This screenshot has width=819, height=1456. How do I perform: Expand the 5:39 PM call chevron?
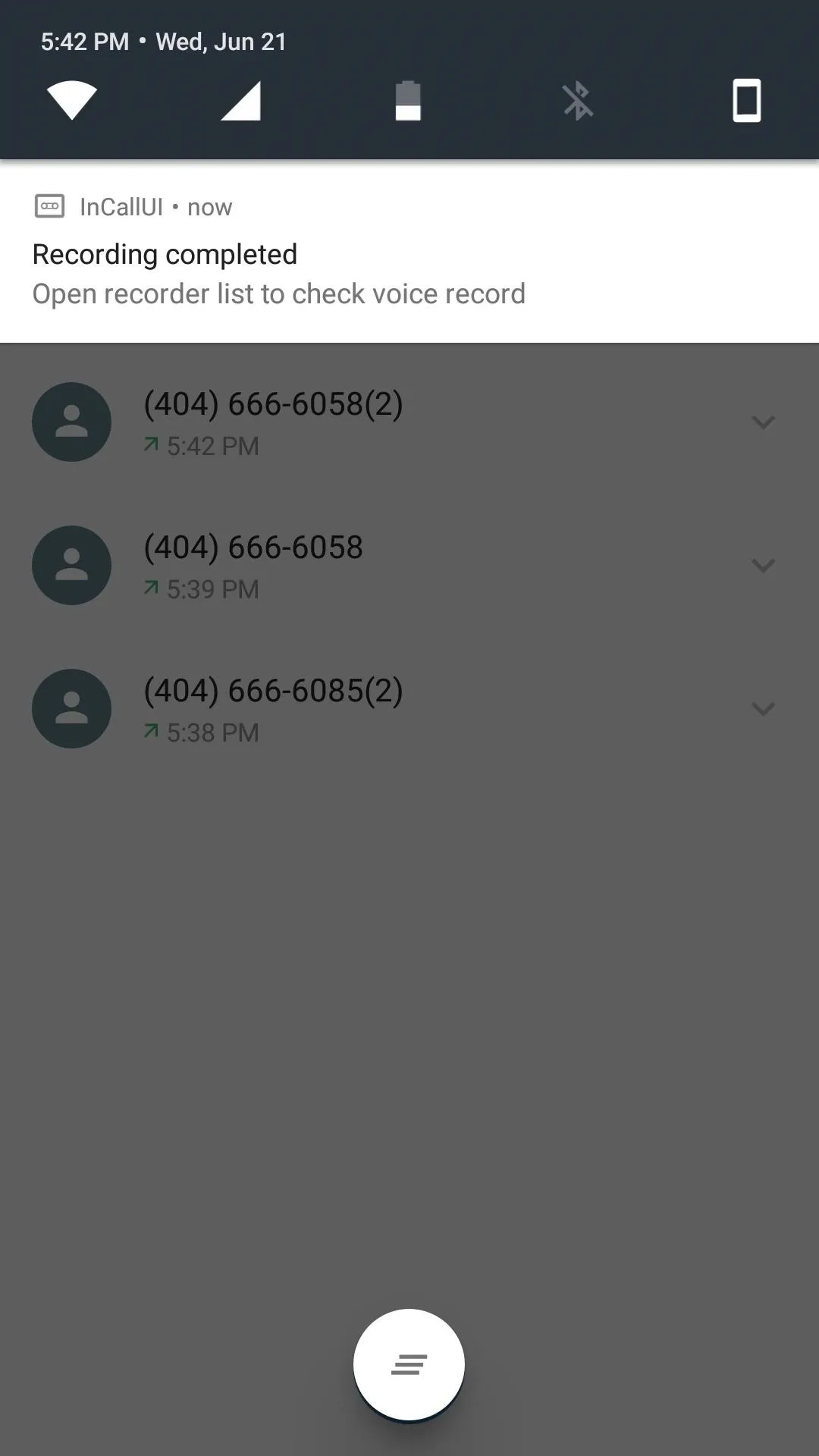[x=763, y=565]
